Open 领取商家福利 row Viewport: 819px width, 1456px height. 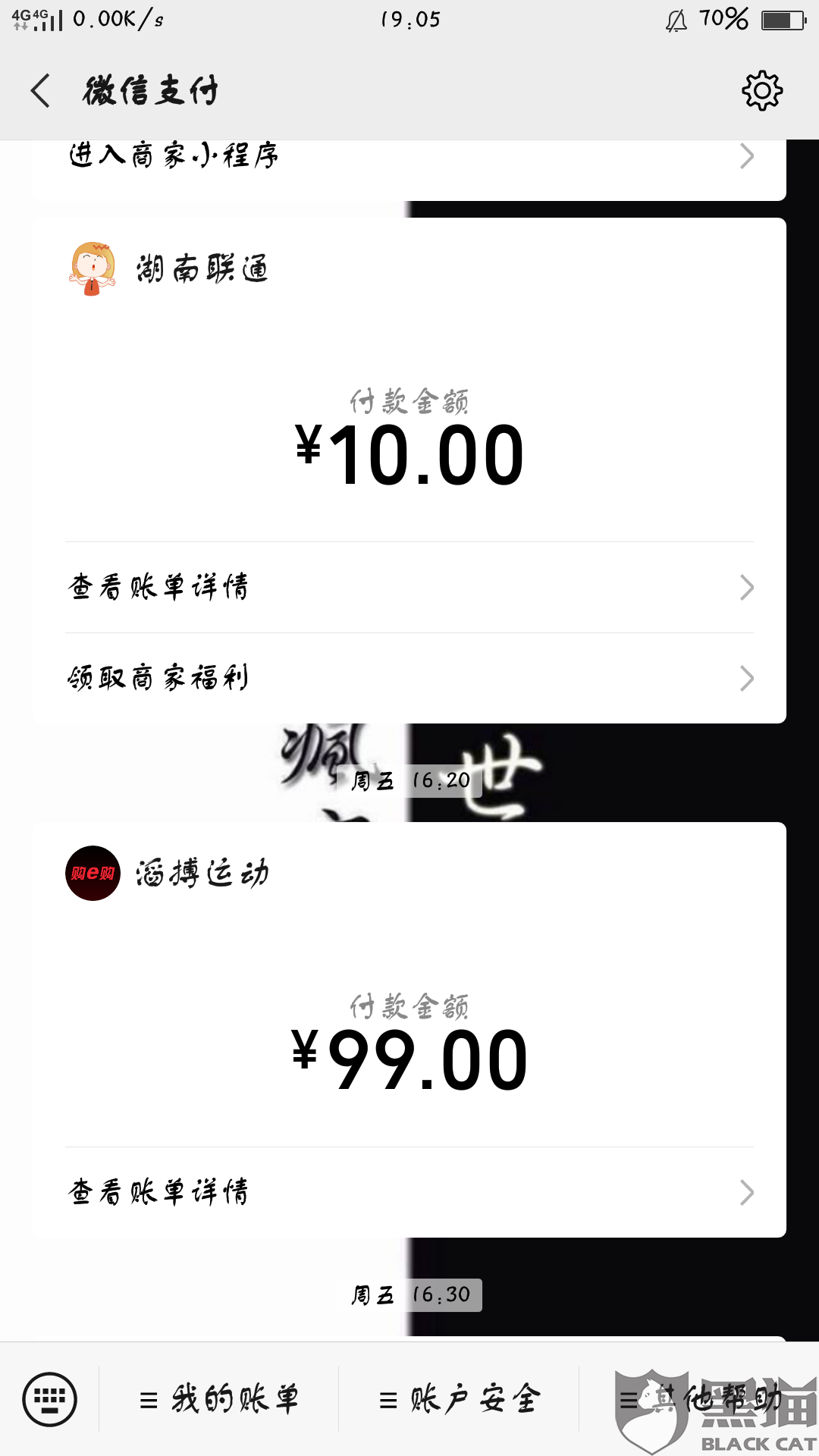(x=409, y=678)
